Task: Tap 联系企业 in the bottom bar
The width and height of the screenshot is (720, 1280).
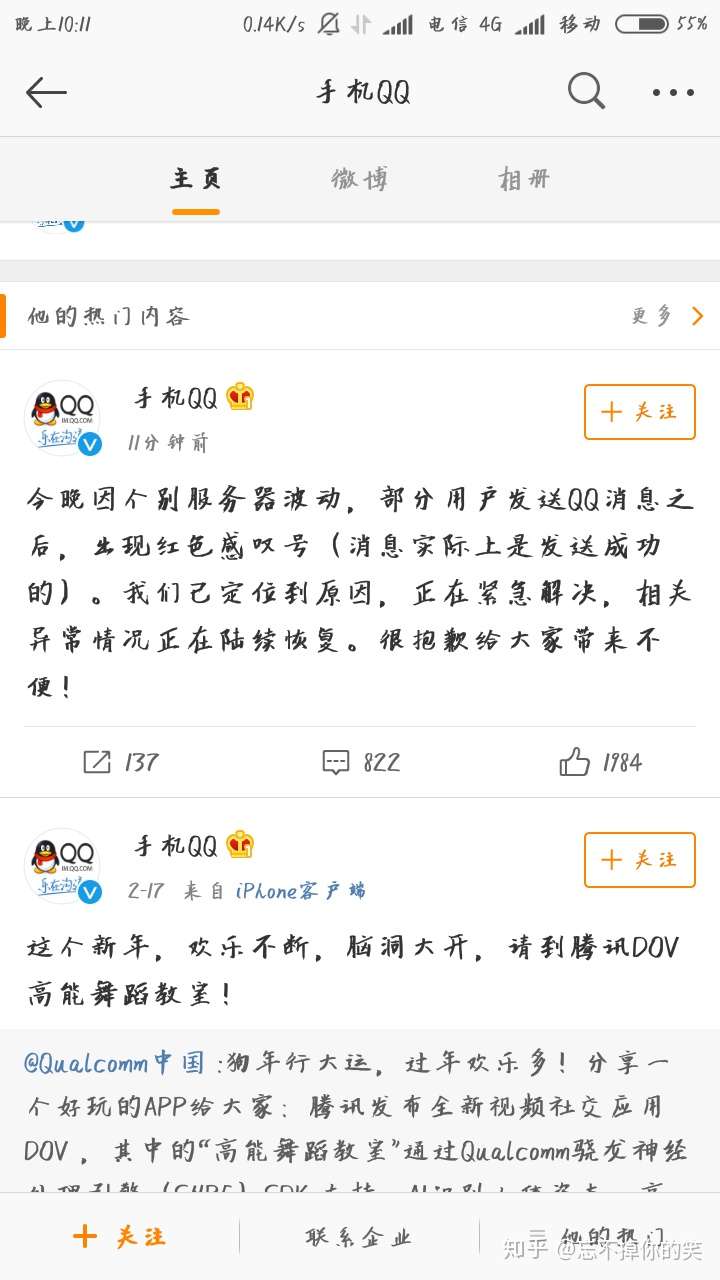Action: [x=359, y=1237]
